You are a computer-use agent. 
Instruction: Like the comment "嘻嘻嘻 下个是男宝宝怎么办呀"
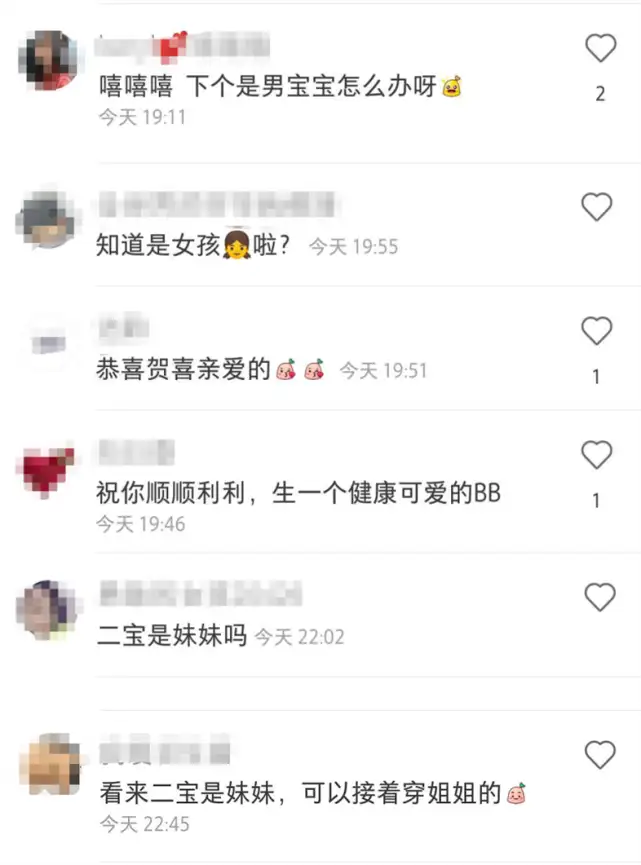coord(600,48)
